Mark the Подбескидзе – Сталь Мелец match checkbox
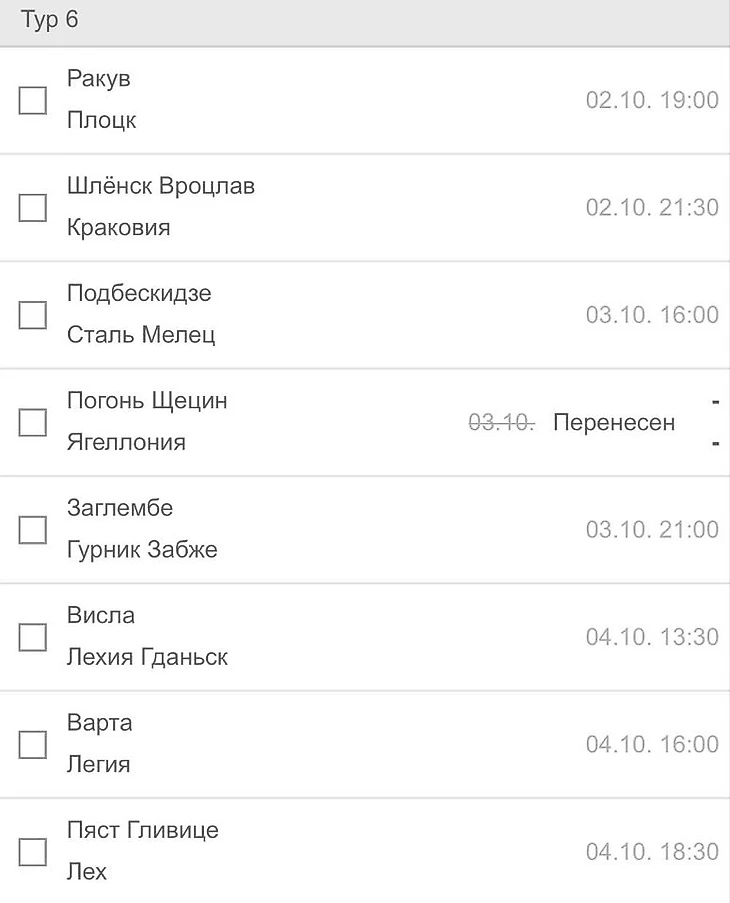 pos(33,315)
